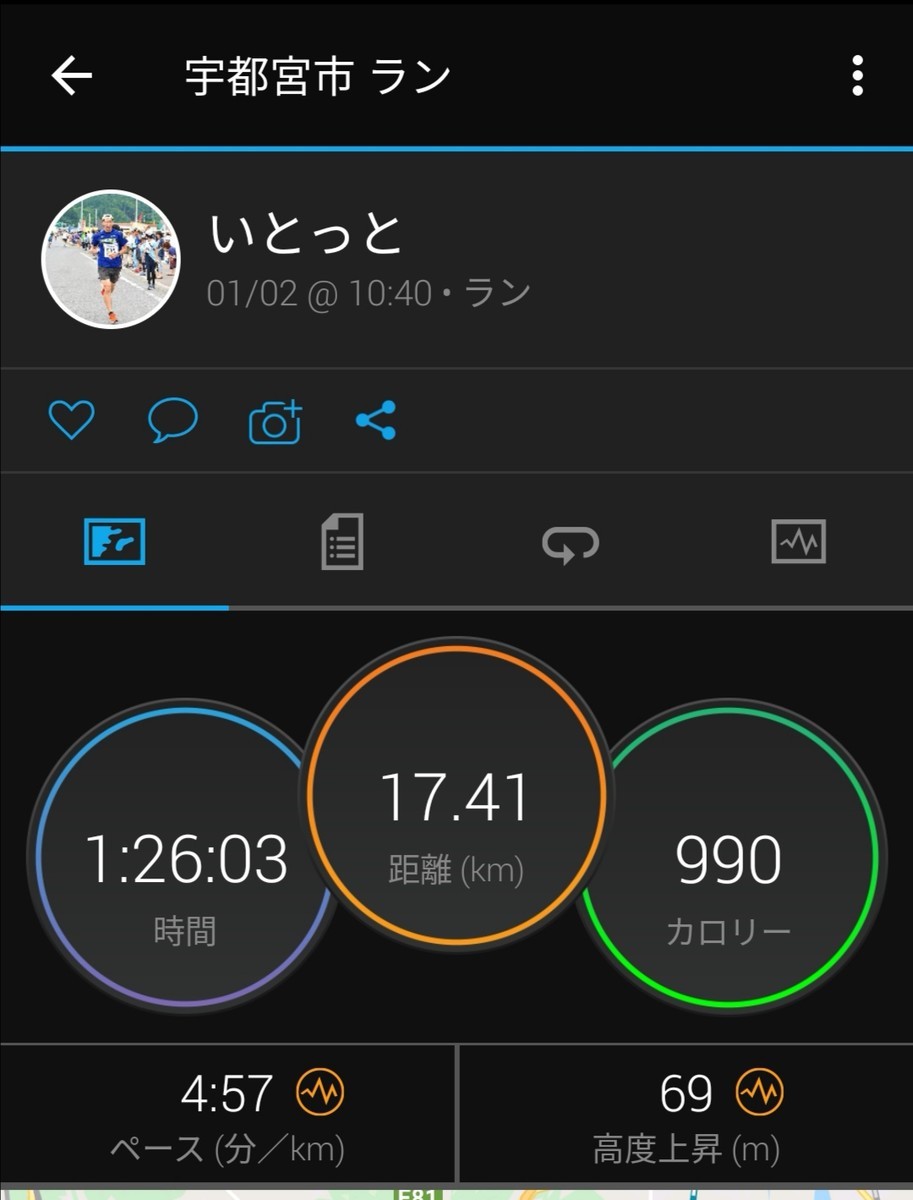Open いとっと's profile name link

pos(305,236)
